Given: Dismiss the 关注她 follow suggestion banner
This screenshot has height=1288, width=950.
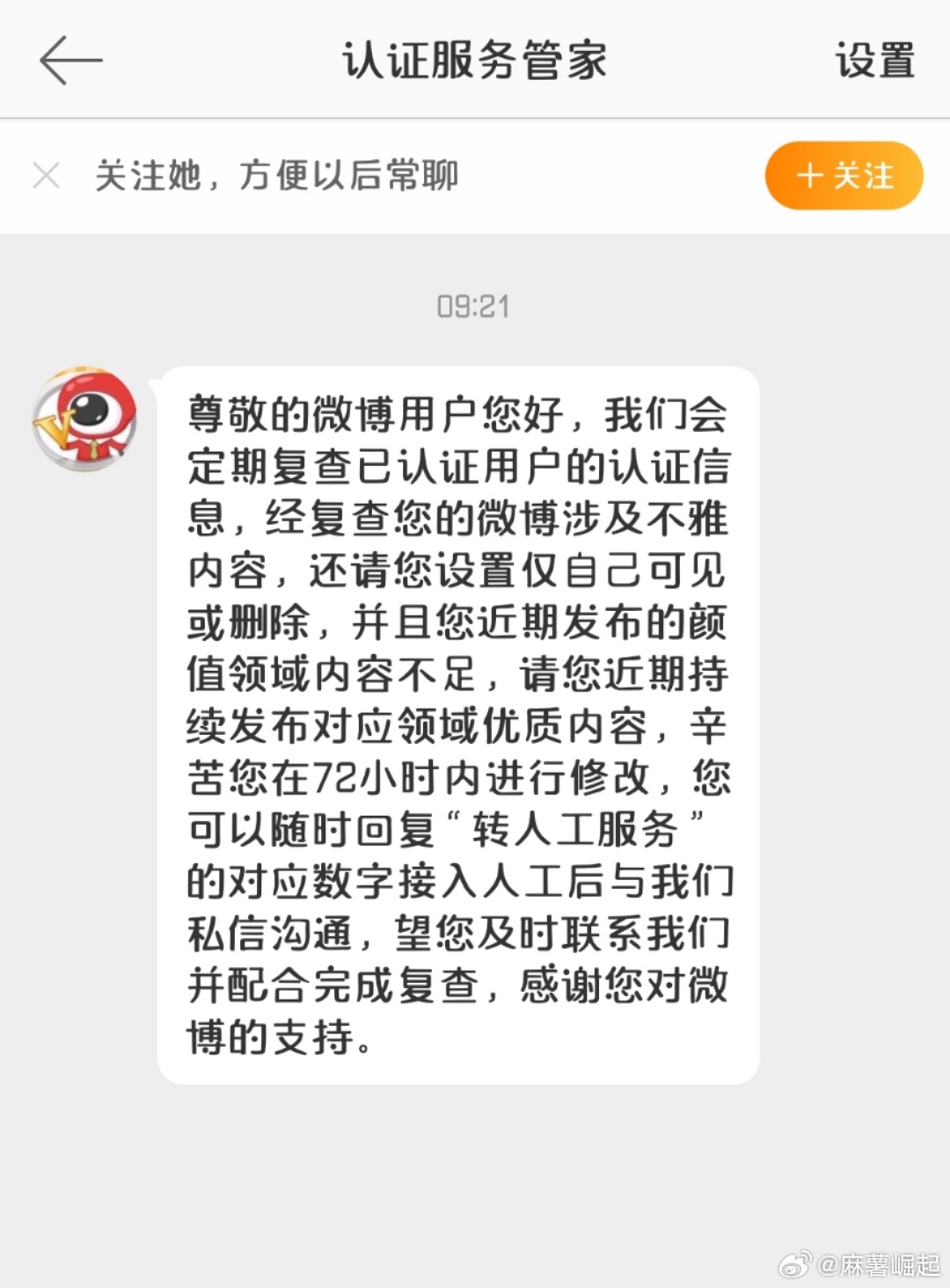Looking at the screenshot, I should 47,176.
